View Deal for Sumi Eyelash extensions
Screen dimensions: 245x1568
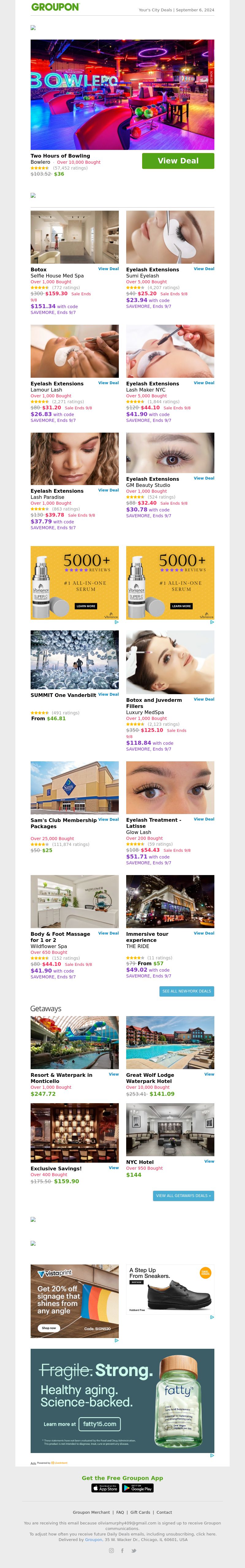[204, 268]
